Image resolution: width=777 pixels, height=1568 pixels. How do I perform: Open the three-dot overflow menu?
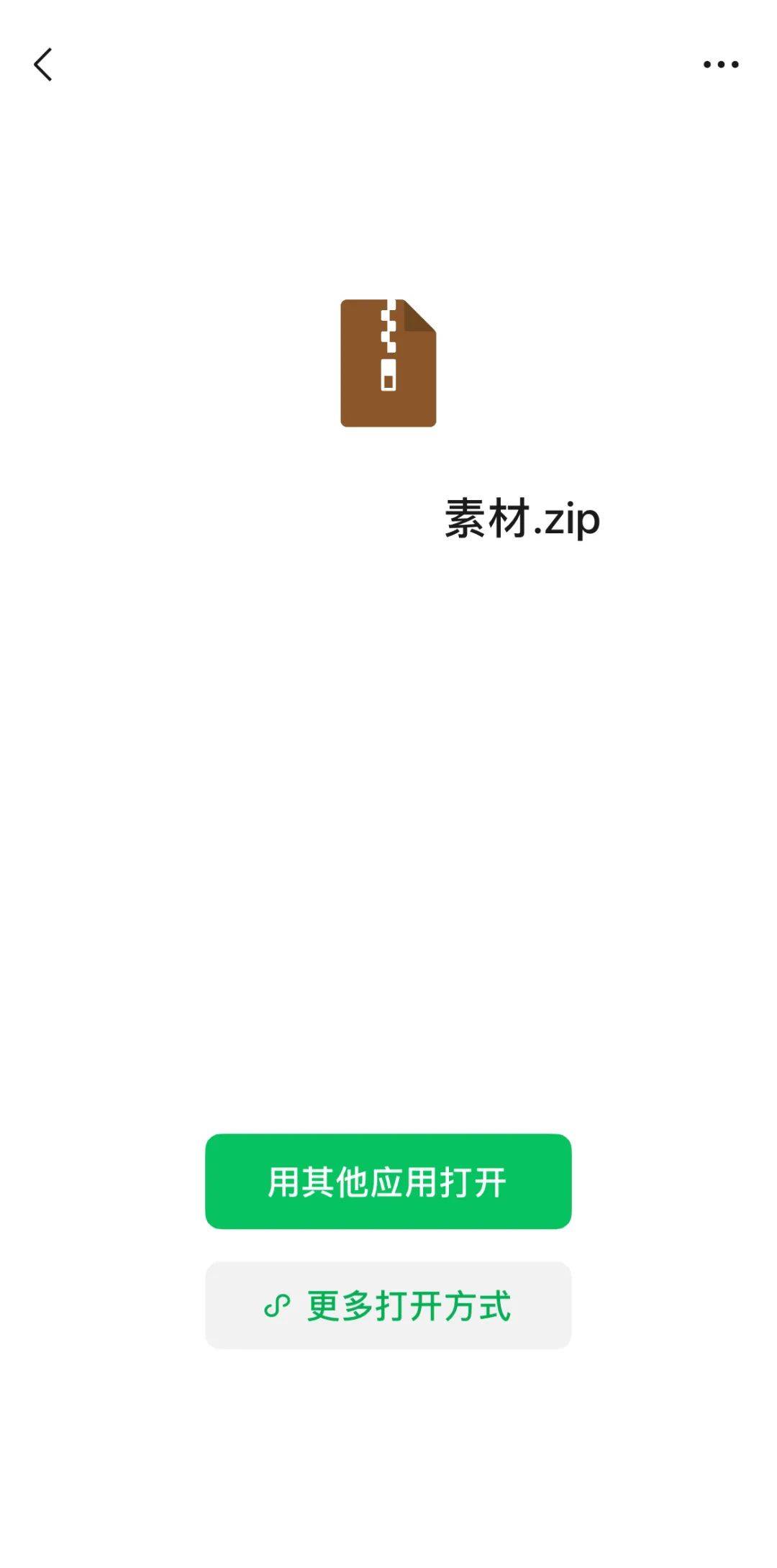point(721,65)
